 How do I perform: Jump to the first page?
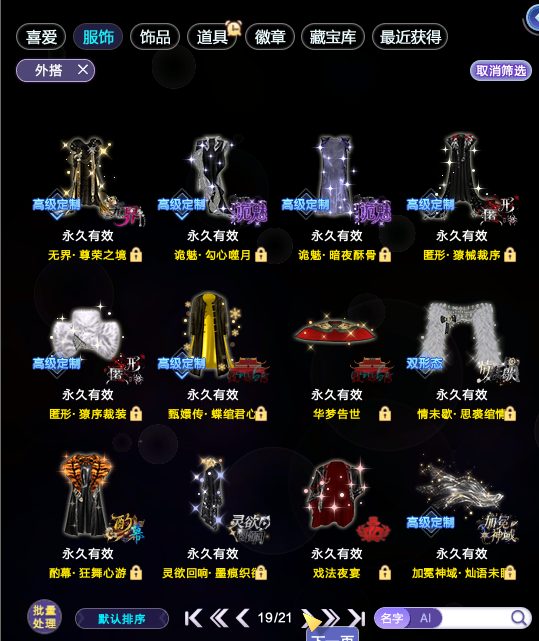pos(193,618)
